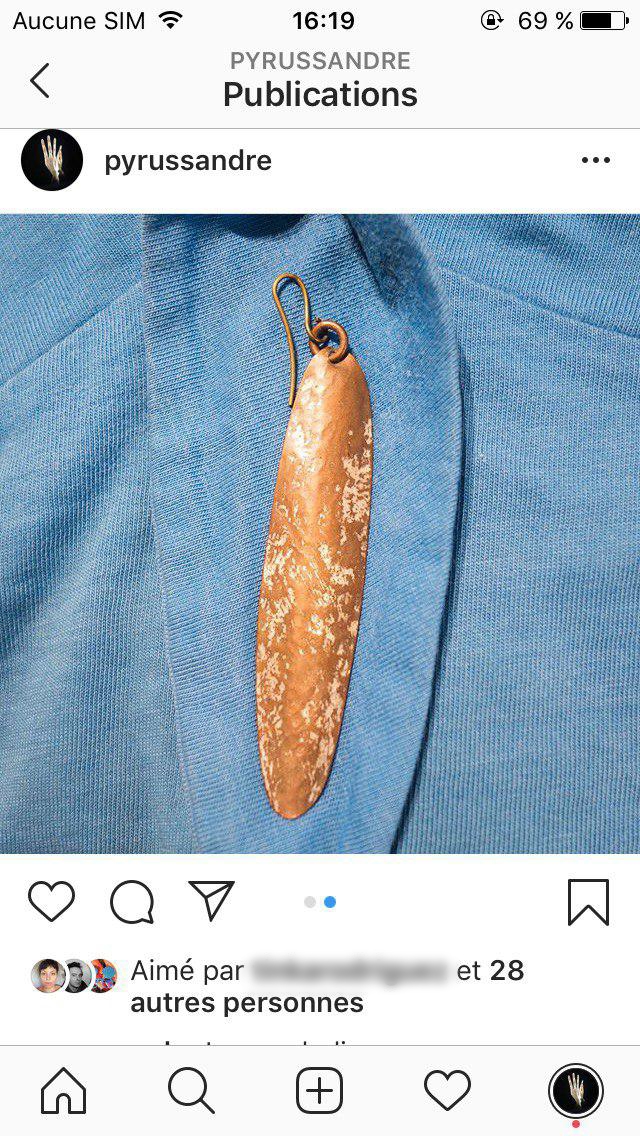640x1136 pixels.
Task: Go to the Home feed tab
Action: (63, 1090)
